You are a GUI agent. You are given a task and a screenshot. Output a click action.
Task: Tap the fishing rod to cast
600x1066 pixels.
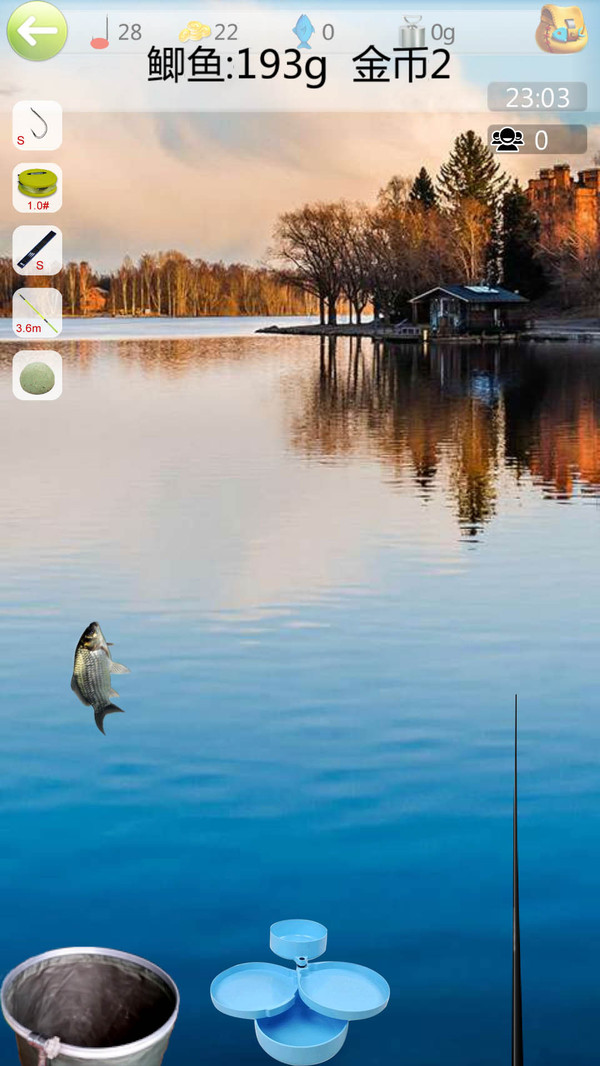click(516, 880)
